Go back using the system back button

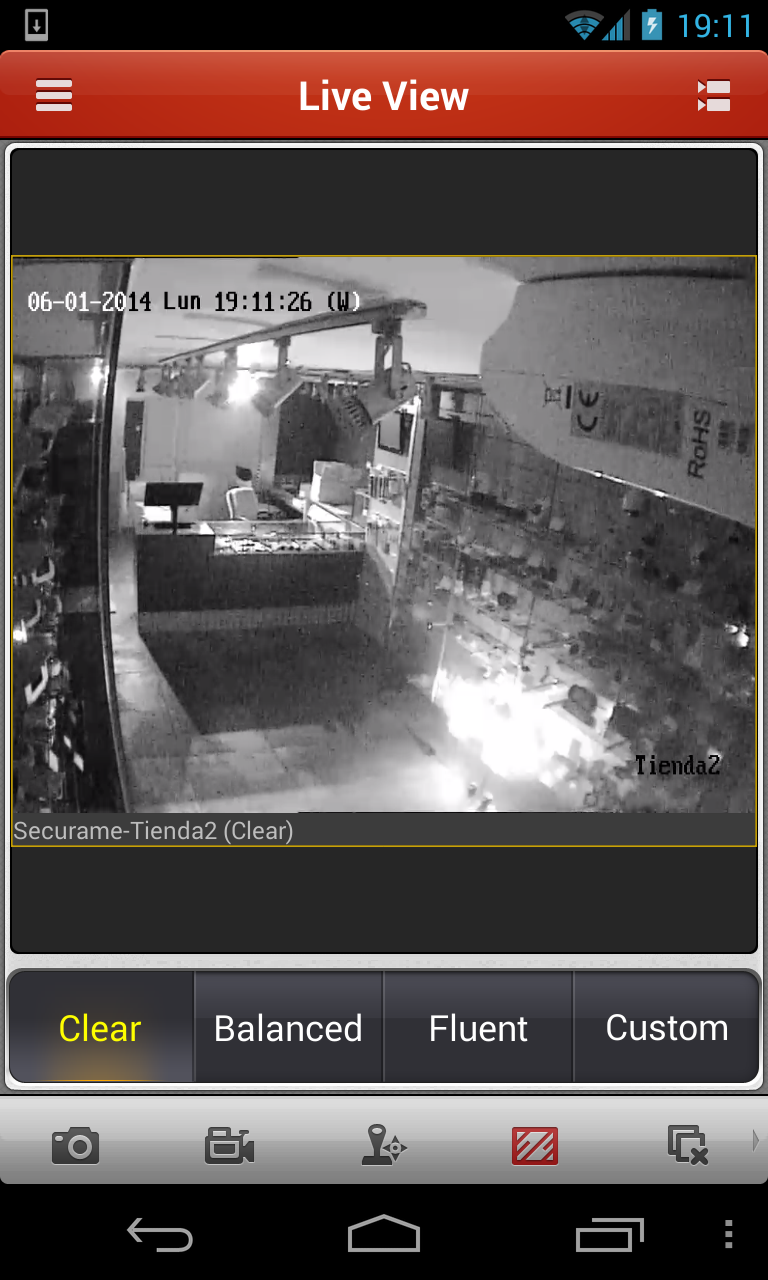click(x=160, y=1235)
